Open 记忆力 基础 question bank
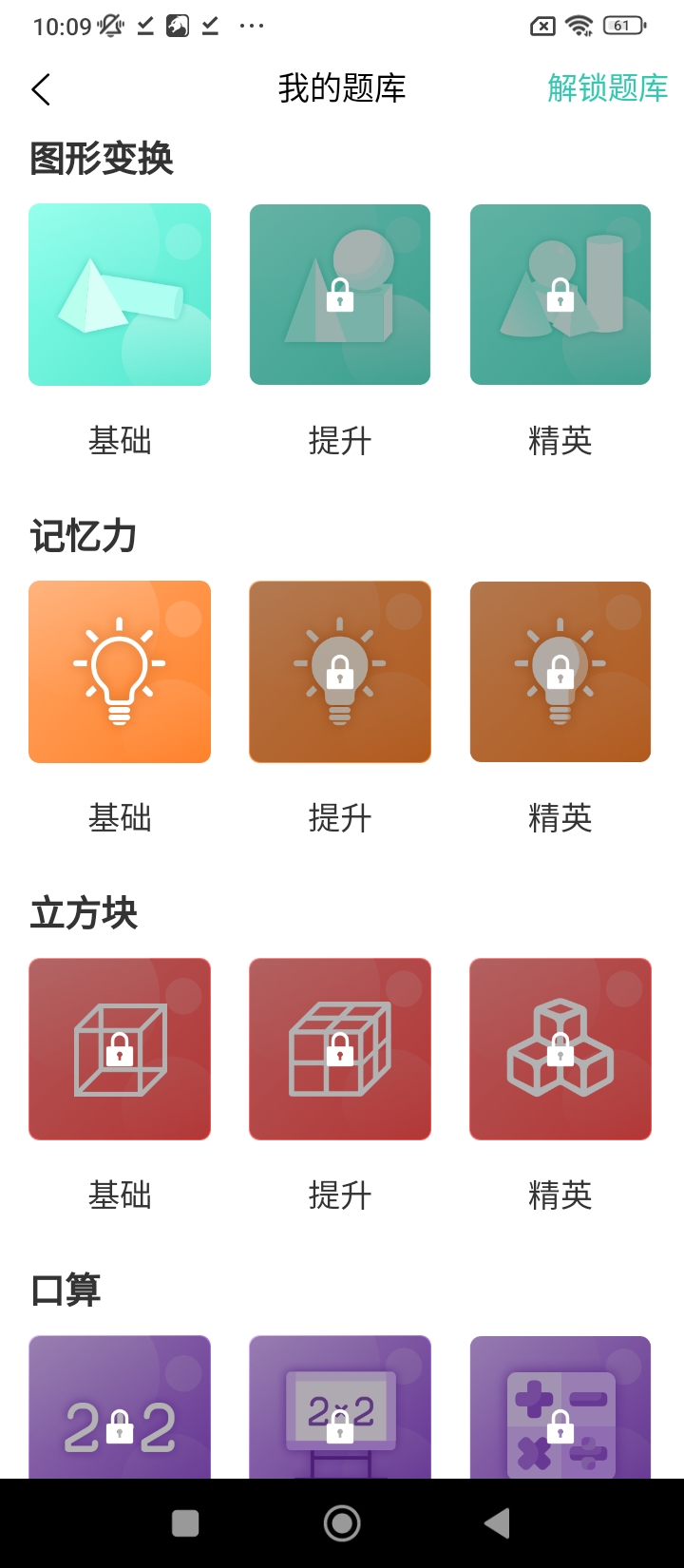684x1568 pixels. click(120, 672)
